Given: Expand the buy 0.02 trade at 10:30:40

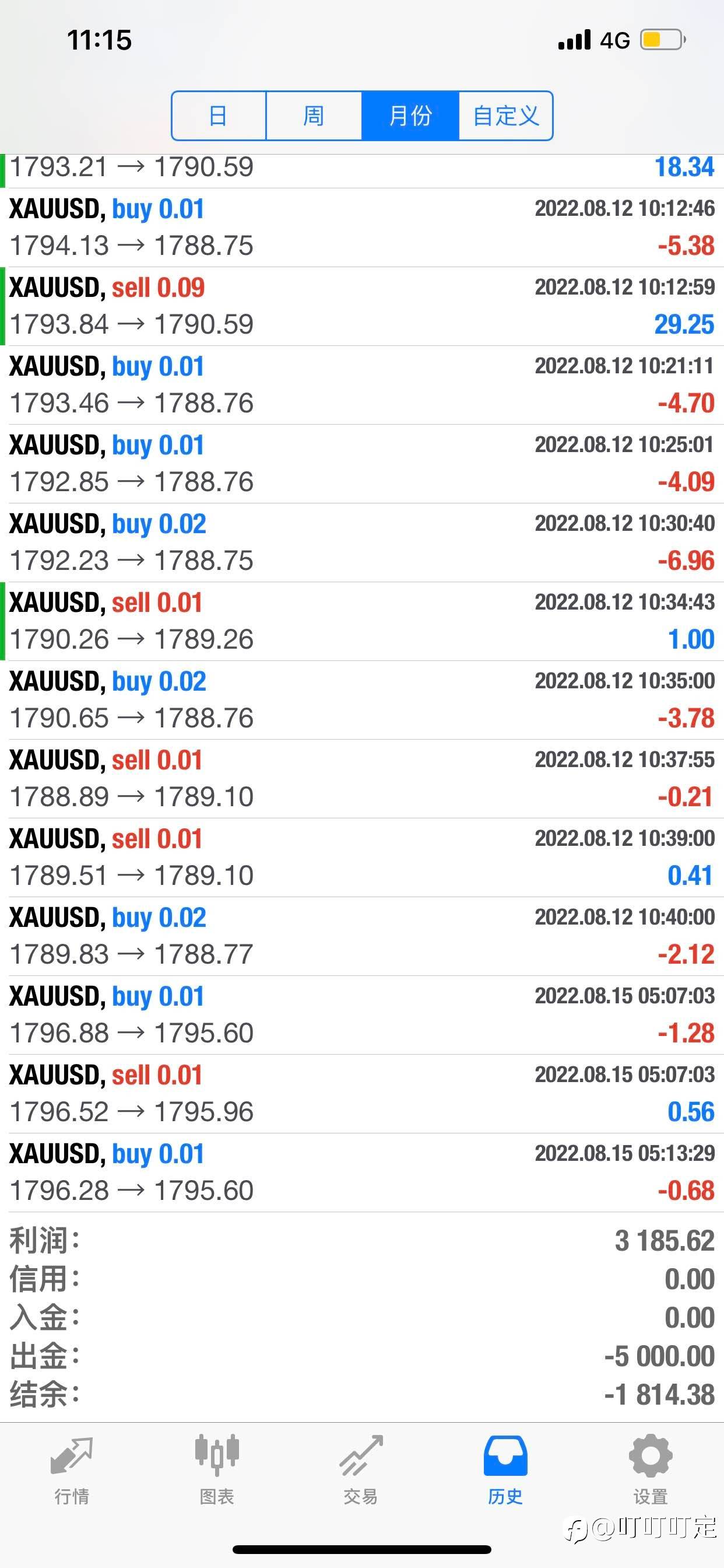Looking at the screenshot, I should pyautogui.click(x=362, y=542).
